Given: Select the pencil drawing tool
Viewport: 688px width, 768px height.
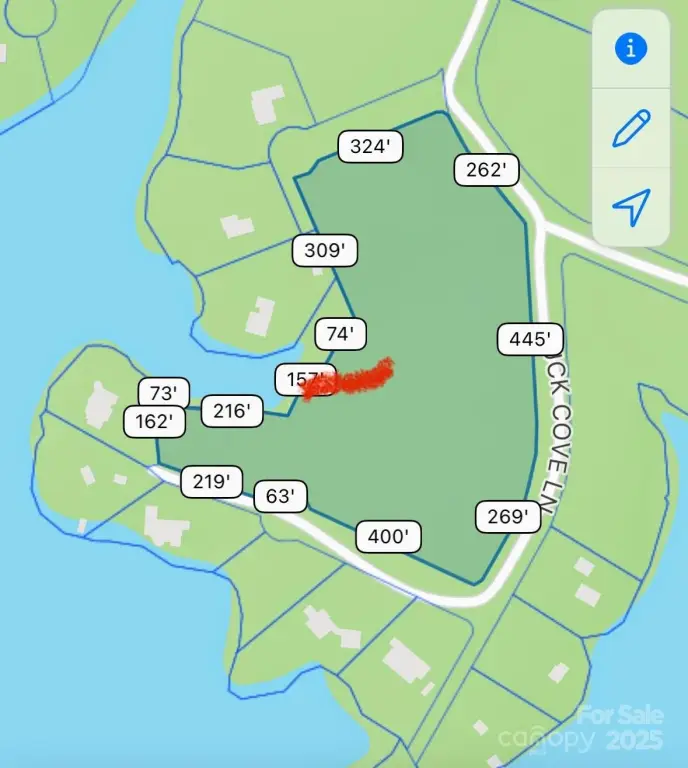Looking at the screenshot, I should pos(631,128).
